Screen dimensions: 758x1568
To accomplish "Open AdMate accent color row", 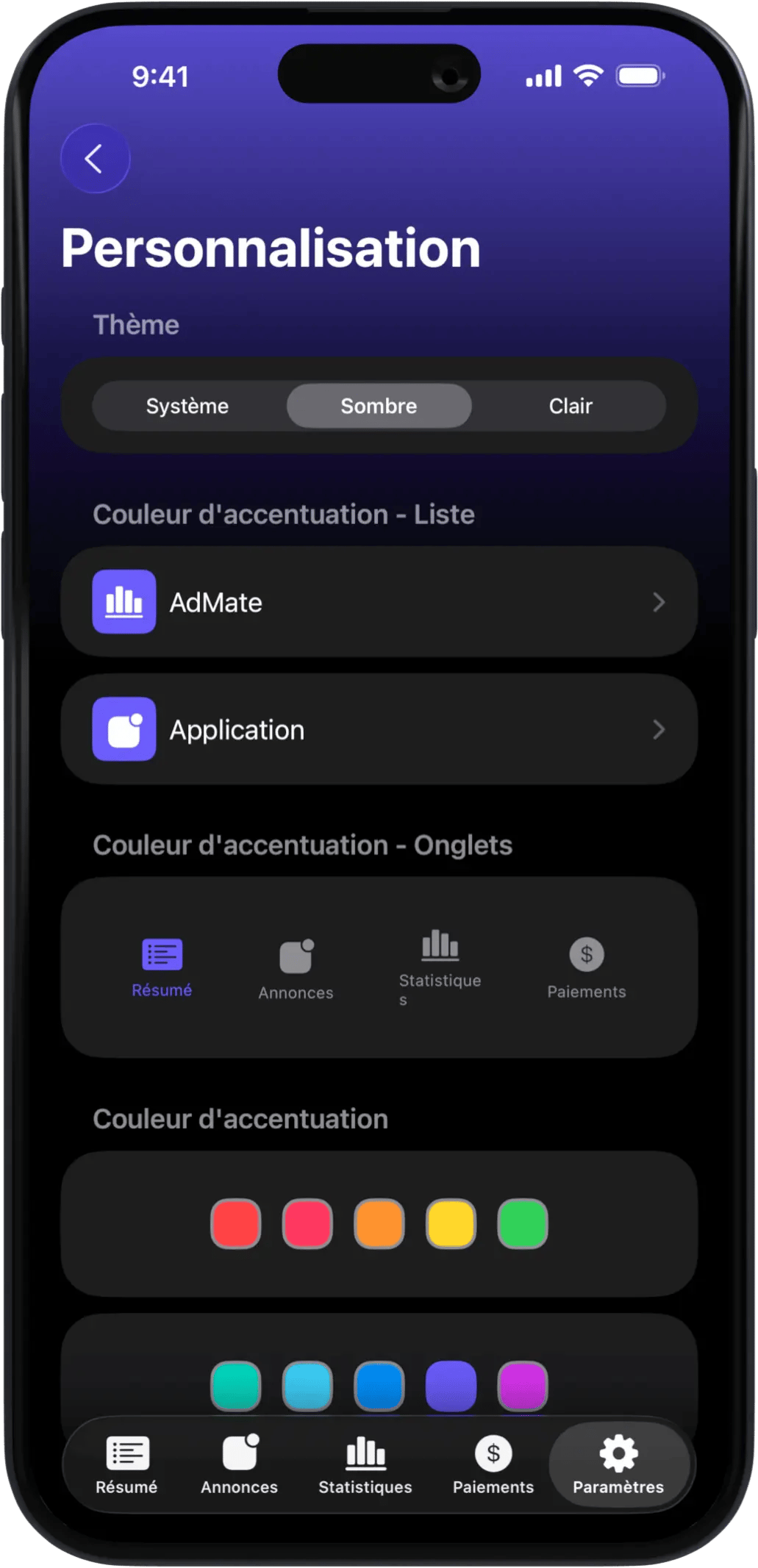I will 379,602.
